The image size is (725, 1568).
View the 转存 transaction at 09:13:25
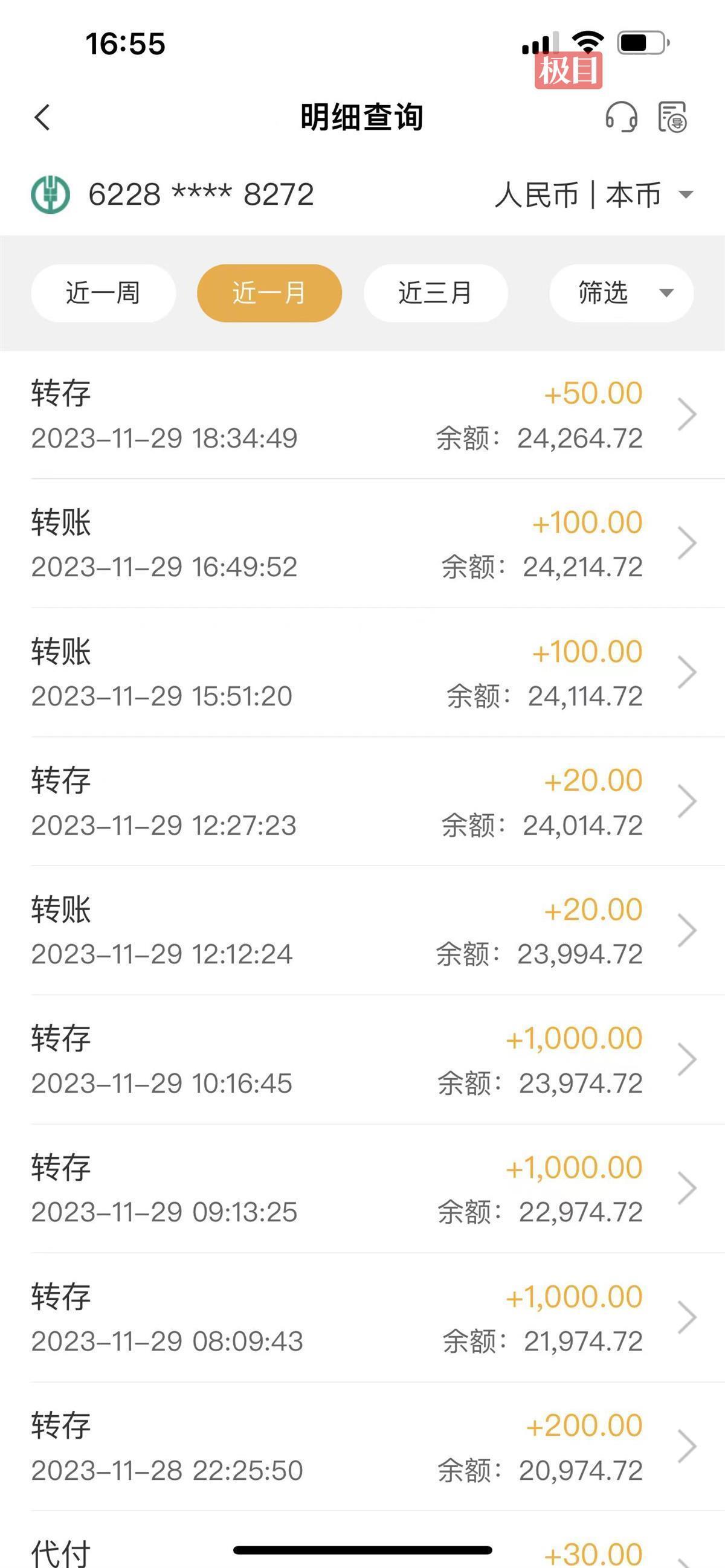pos(363,1189)
